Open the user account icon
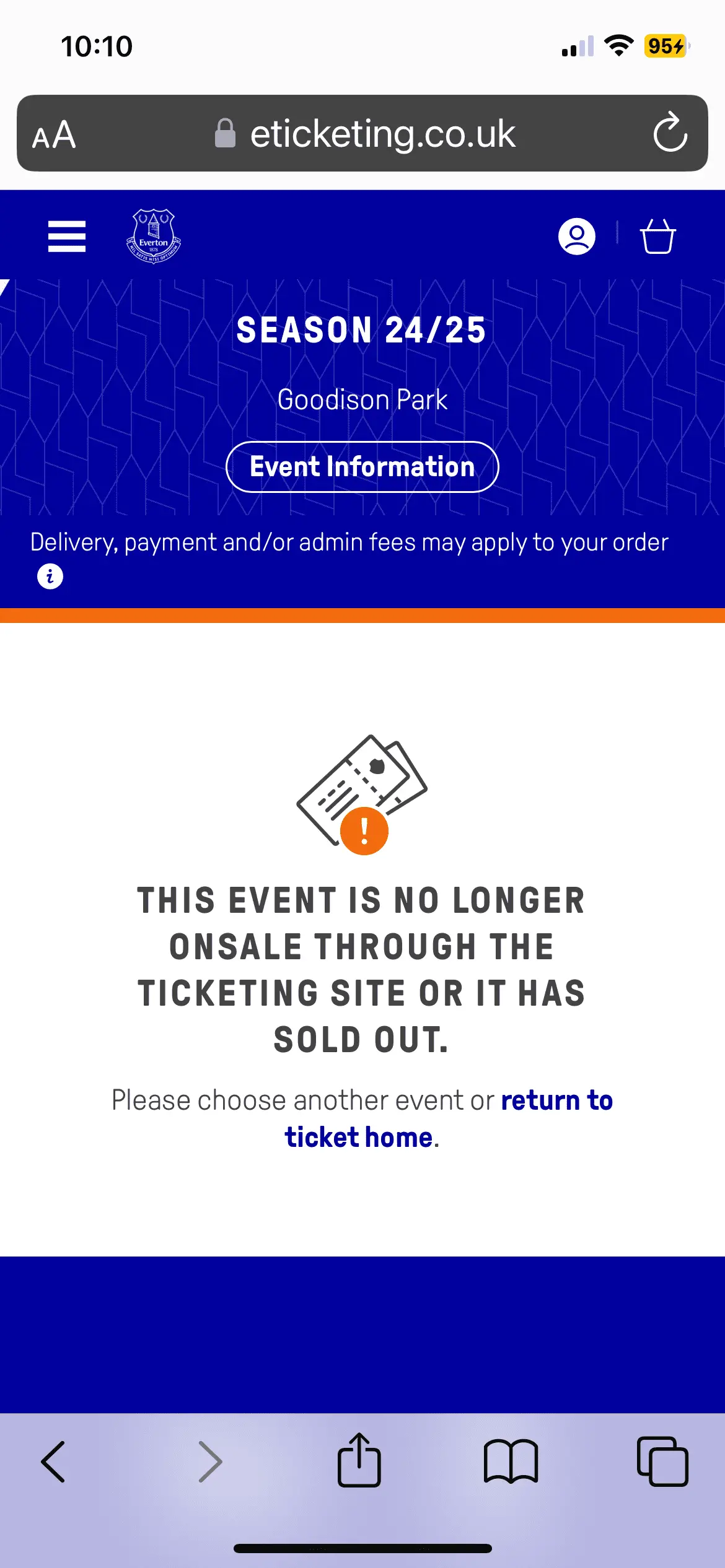This screenshot has width=725, height=1568. (x=576, y=237)
